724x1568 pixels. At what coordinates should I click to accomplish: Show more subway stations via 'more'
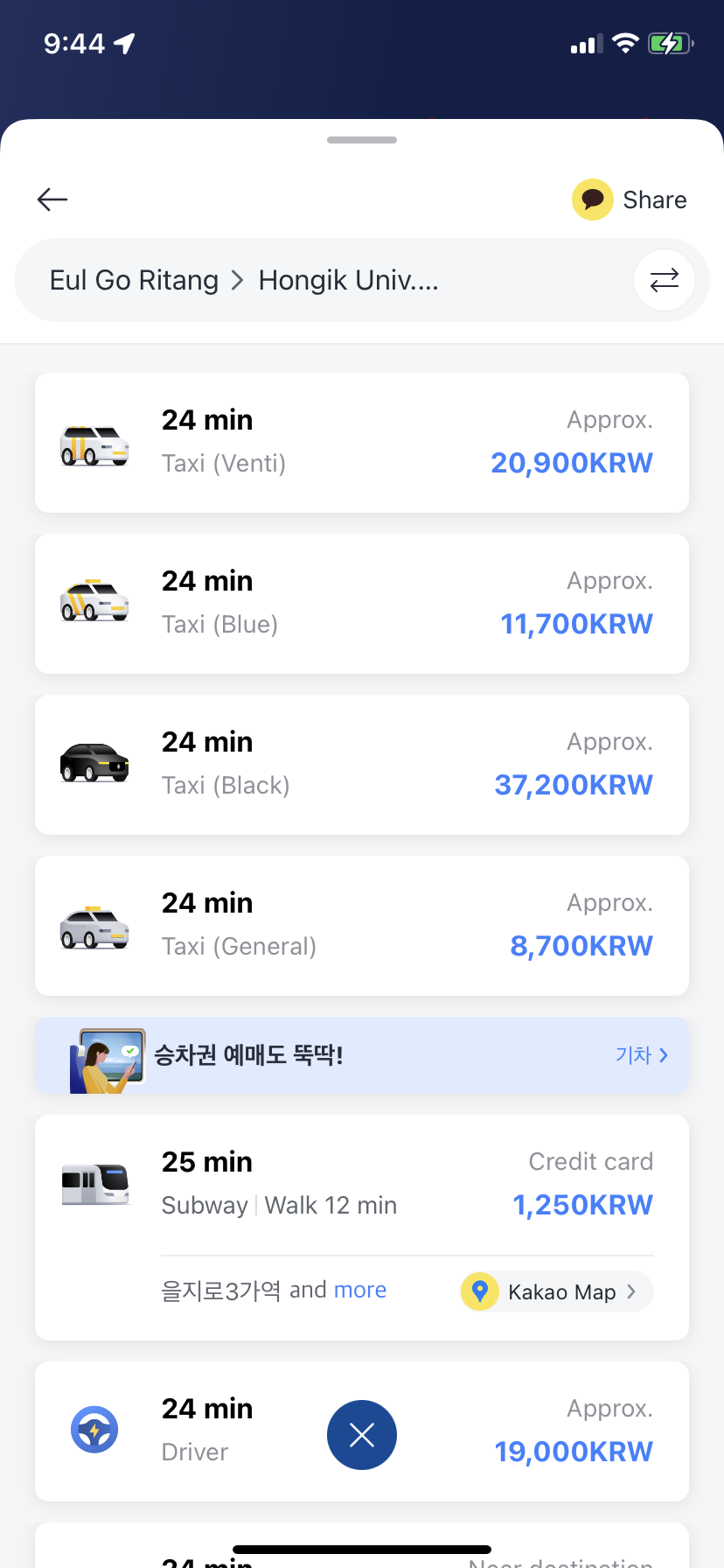pyautogui.click(x=360, y=1290)
